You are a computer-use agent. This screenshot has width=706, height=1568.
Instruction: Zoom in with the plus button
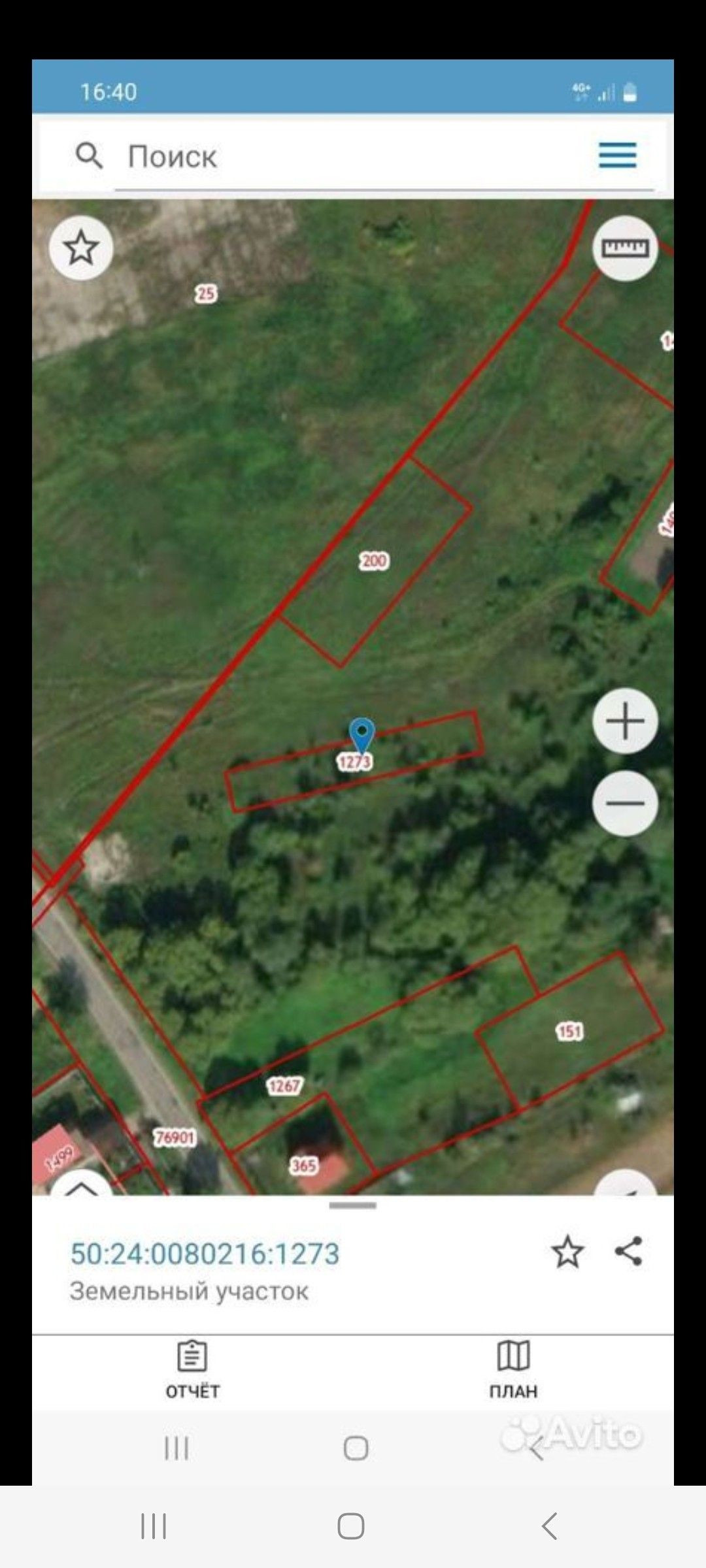coord(625,721)
